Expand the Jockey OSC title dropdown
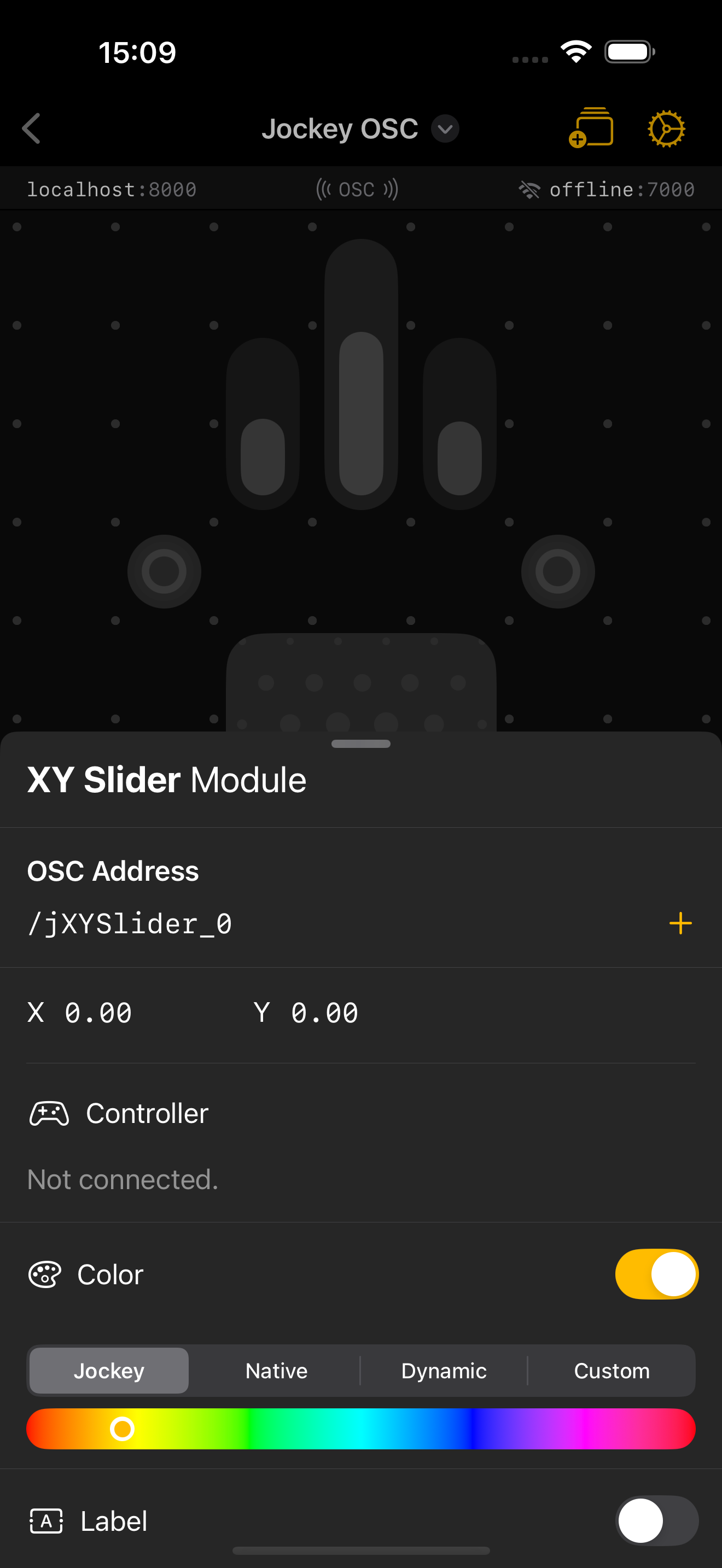722x1568 pixels. click(445, 129)
